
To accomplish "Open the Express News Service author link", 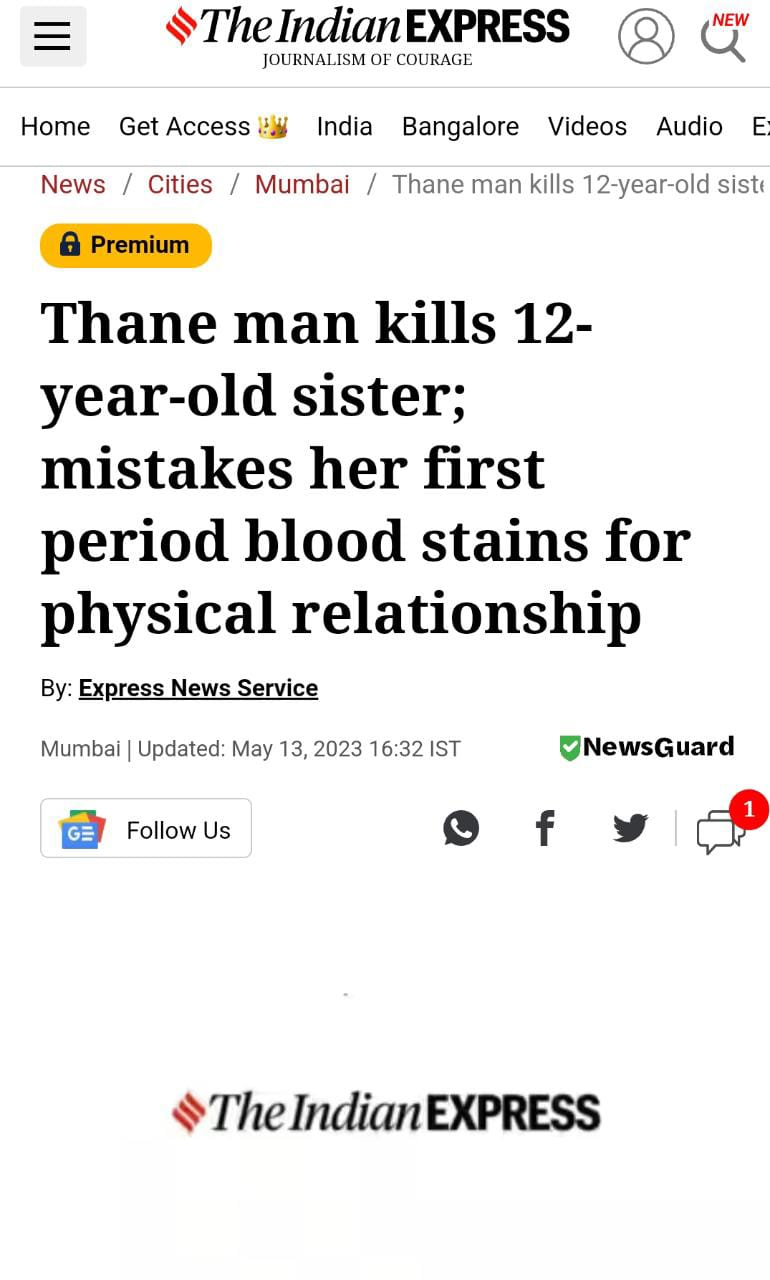I will (x=198, y=688).
